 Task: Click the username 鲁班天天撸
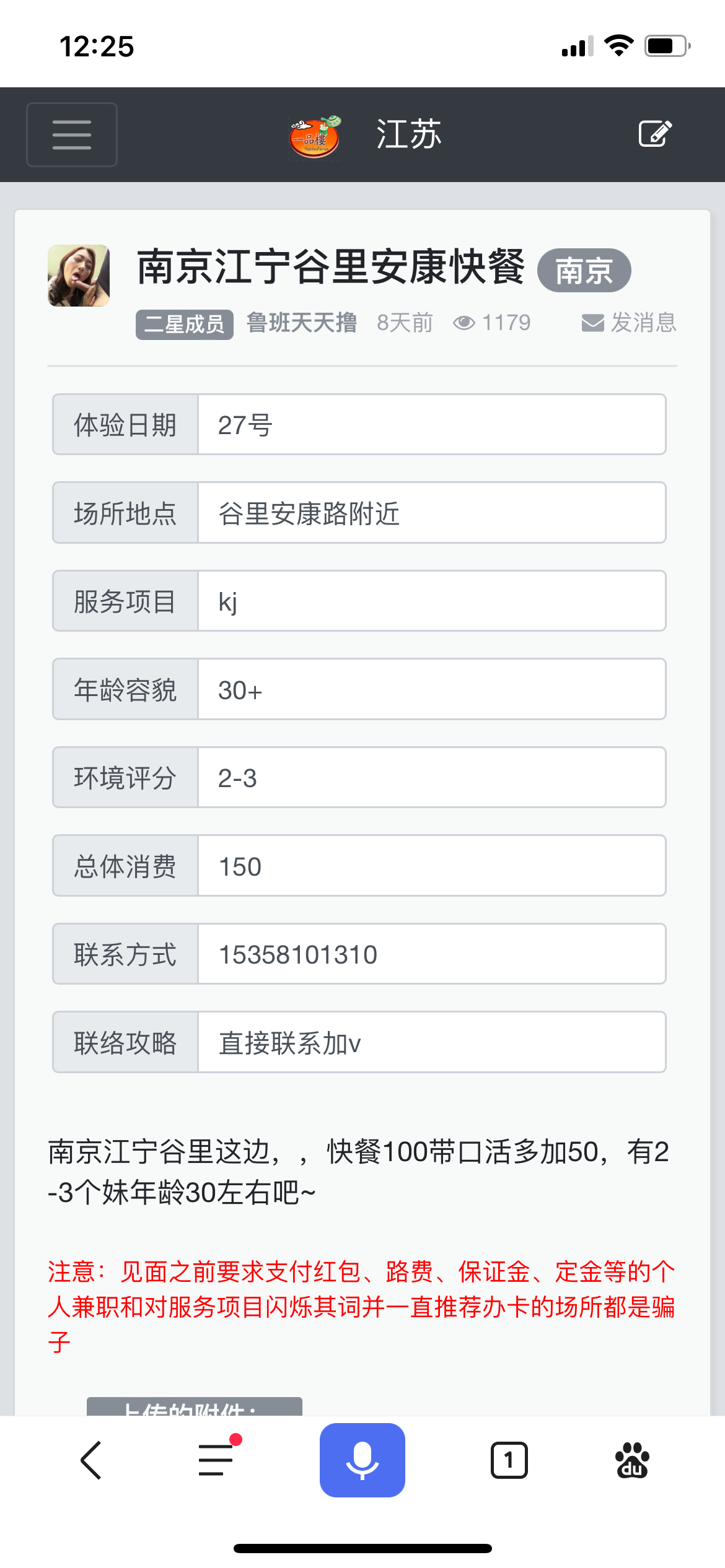(301, 323)
